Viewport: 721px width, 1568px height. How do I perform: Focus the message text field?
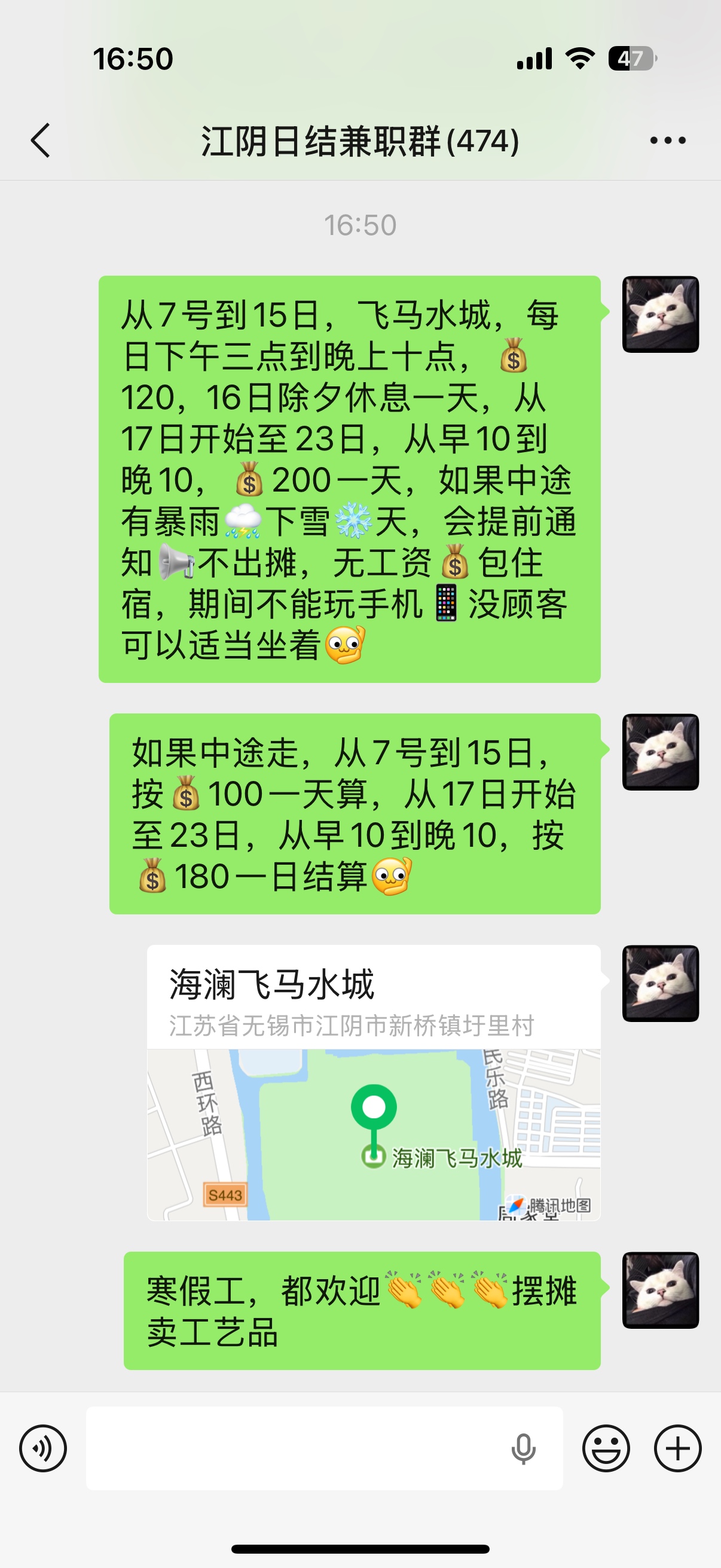click(292, 1448)
